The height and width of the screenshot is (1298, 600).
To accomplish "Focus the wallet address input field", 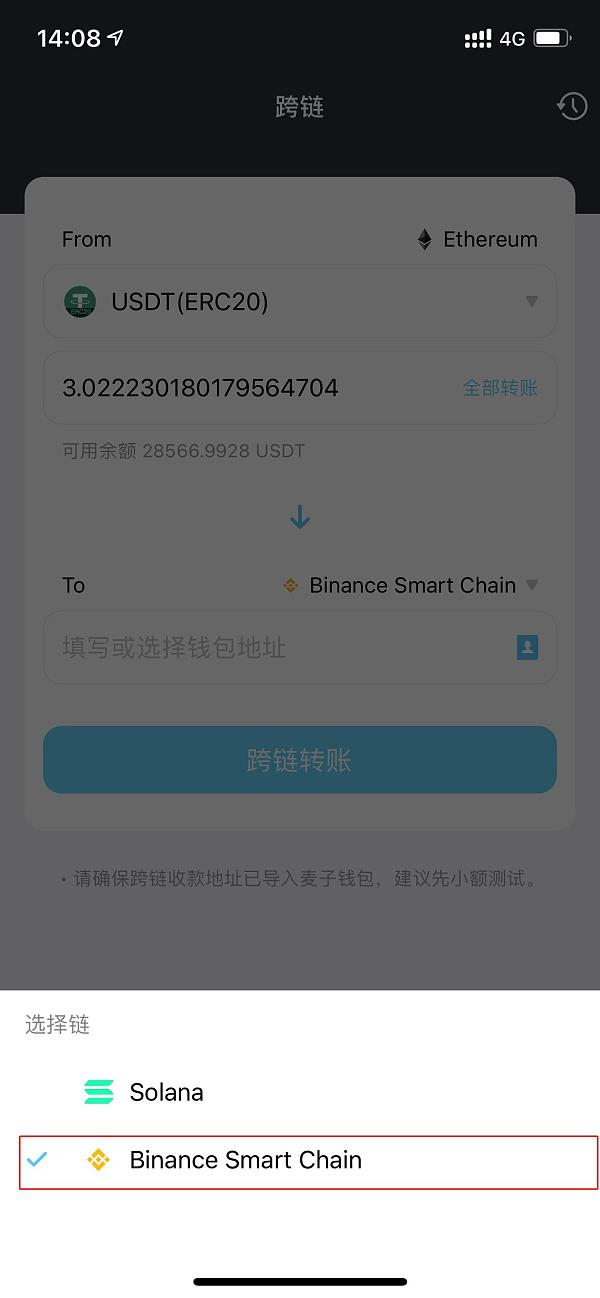I will (x=280, y=648).
